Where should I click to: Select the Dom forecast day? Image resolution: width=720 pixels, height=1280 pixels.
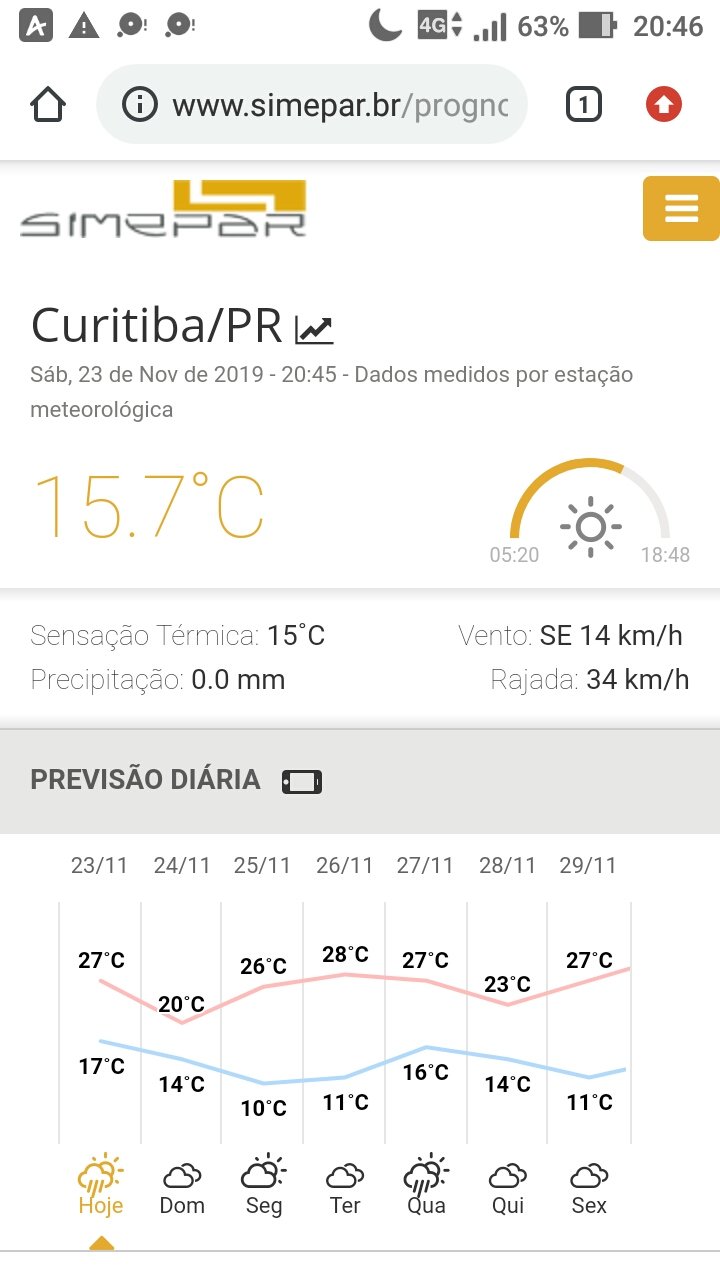[x=182, y=1187]
